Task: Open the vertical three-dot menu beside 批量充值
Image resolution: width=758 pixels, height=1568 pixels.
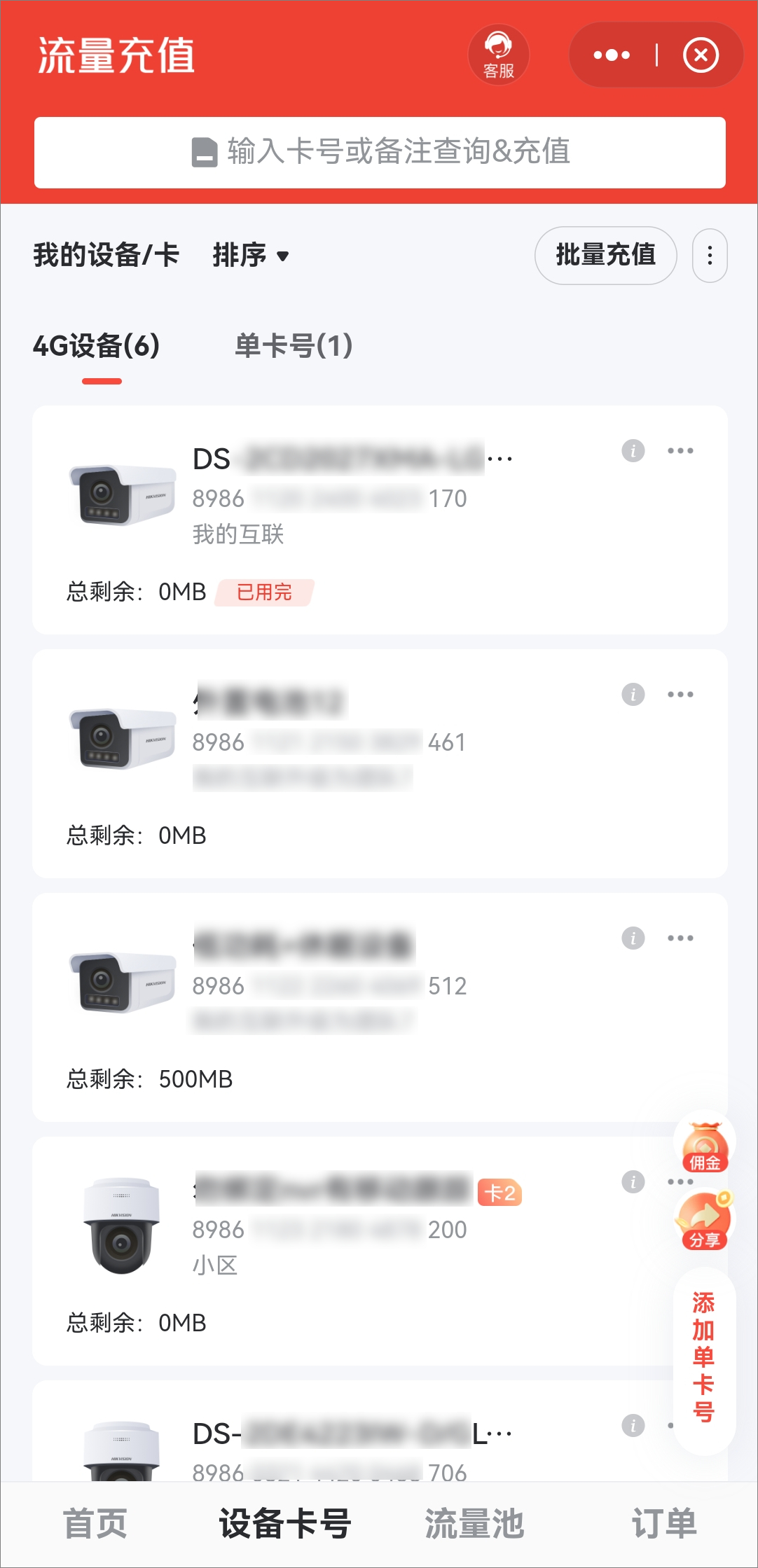Action: click(710, 256)
